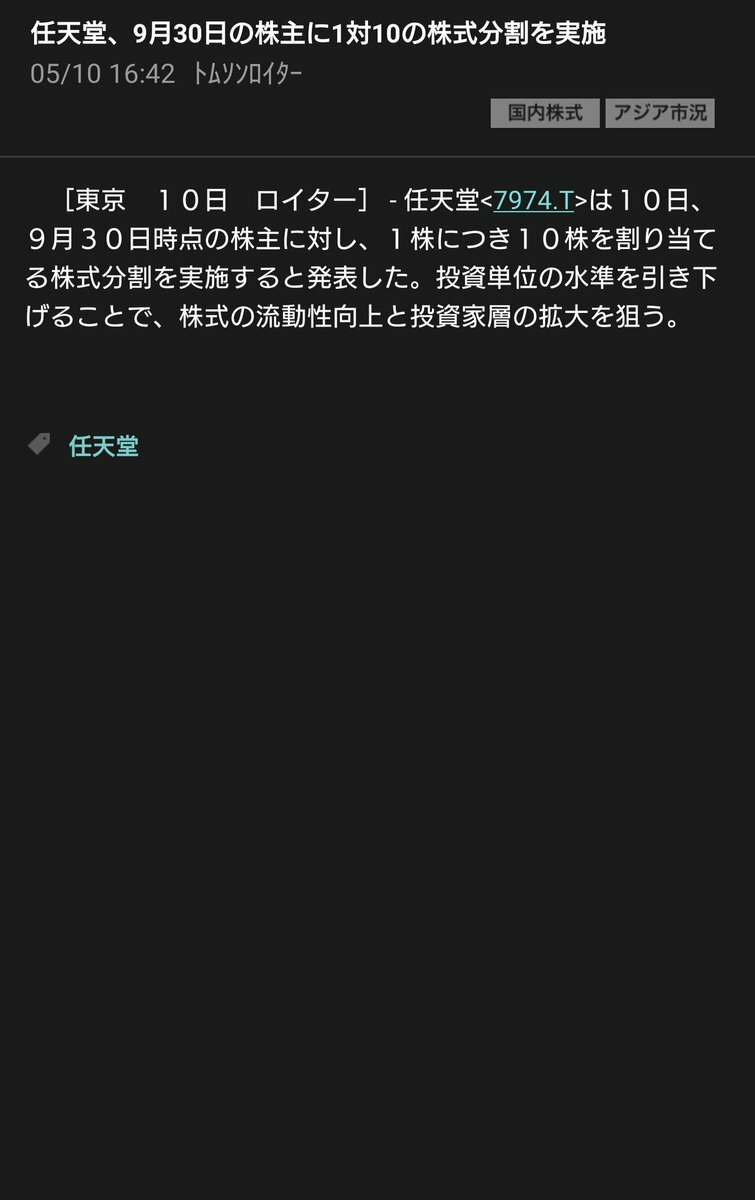Viewport: 755px width, 1200px height.
Task: Select the 国内株式 category tag
Action: pyautogui.click(x=545, y=113)
